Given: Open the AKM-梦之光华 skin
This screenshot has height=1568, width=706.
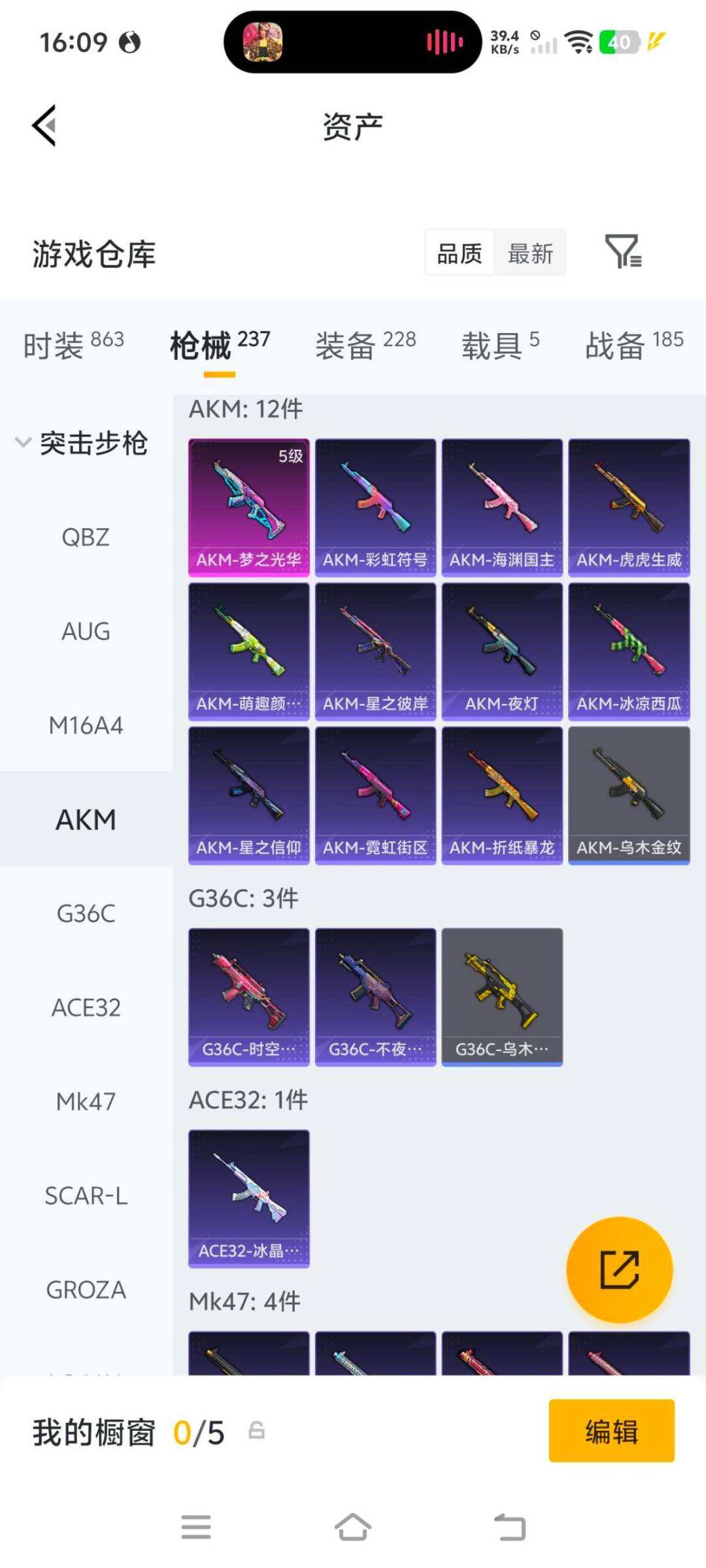Looking at the screenshot, I should click(249, 508).
